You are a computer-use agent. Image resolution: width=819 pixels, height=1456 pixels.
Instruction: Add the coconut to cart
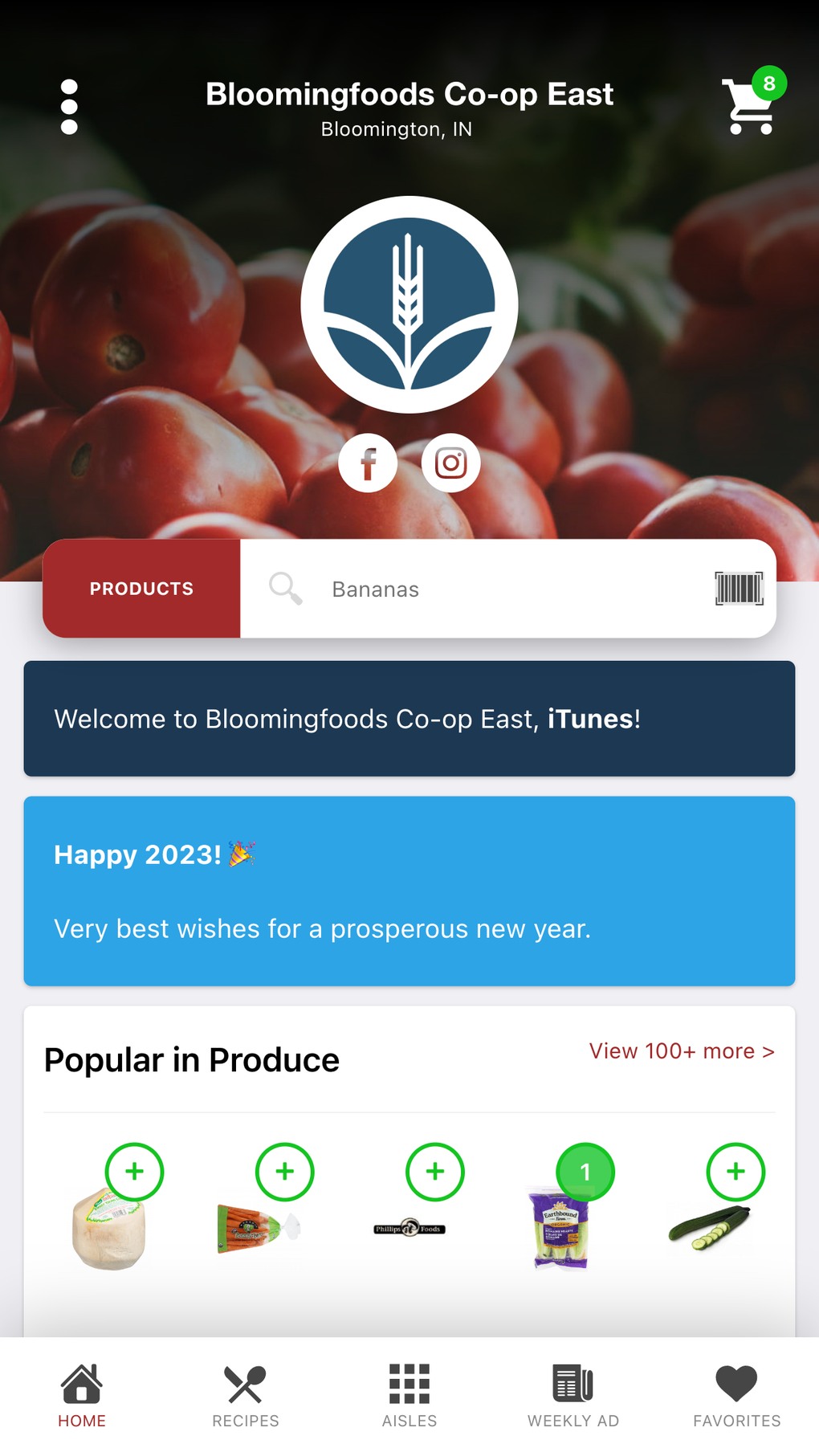pos(135,1172)
